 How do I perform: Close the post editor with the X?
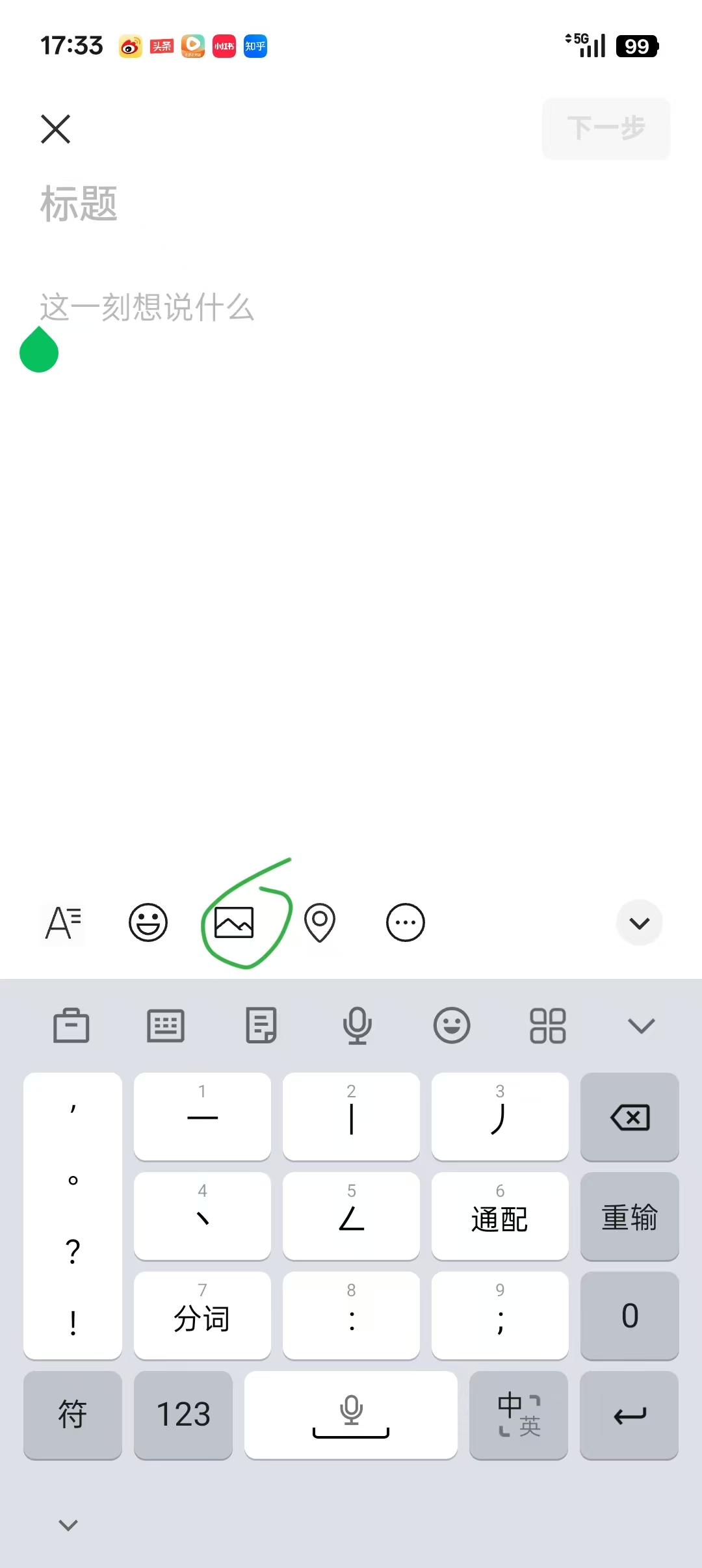pyautogui.click(x=55, y=129)
